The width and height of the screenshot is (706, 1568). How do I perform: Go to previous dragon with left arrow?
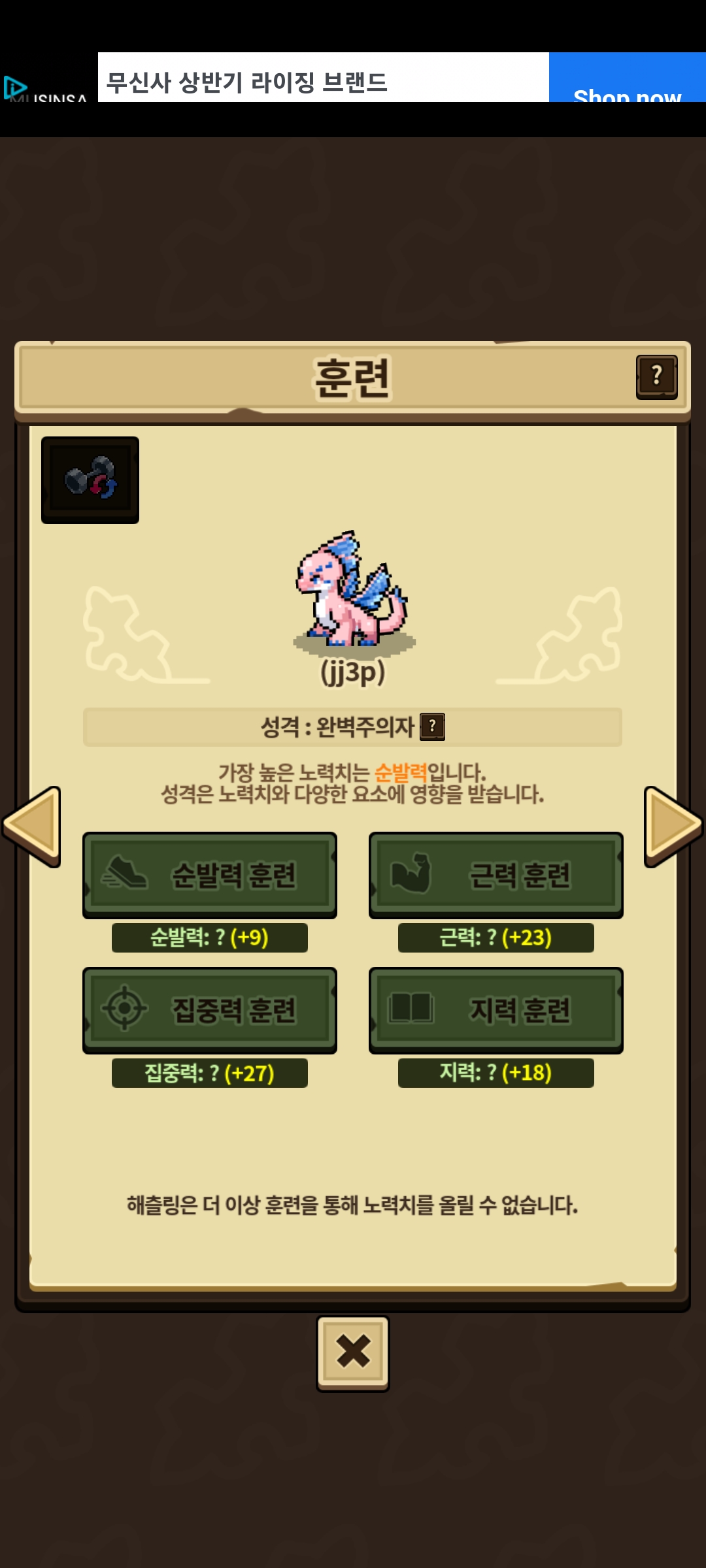click(x=31, y=826)
